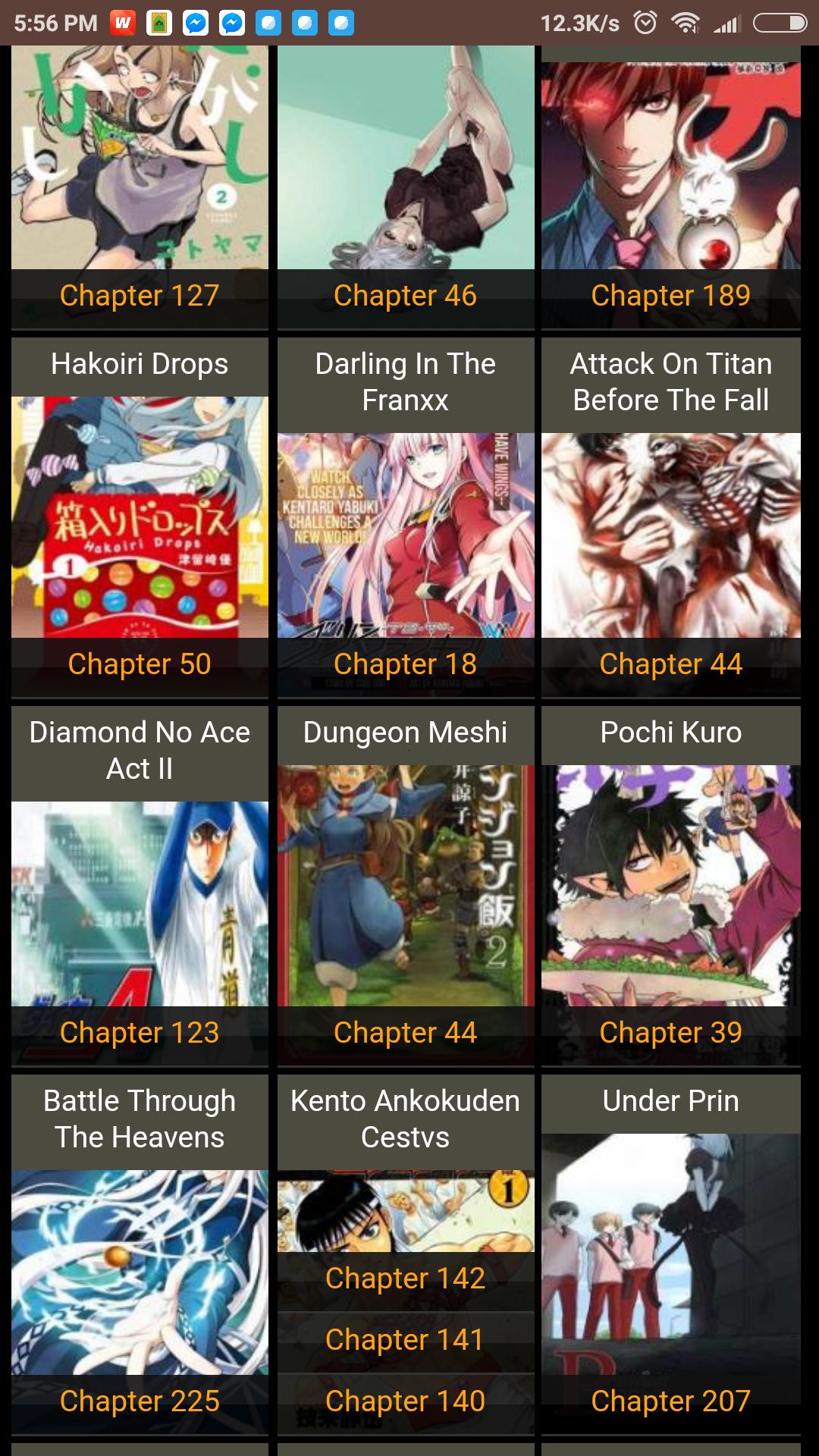The width and height of the screenshot is (819, 1456).
Task: Open the Pochi Kuro manga cover
Action: click(x=670, y=885)
